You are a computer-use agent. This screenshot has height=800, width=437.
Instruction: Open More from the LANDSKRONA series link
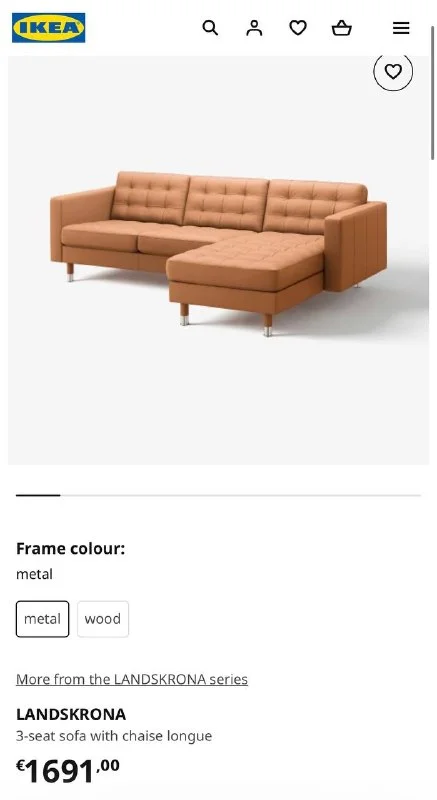tap(132, 679)
